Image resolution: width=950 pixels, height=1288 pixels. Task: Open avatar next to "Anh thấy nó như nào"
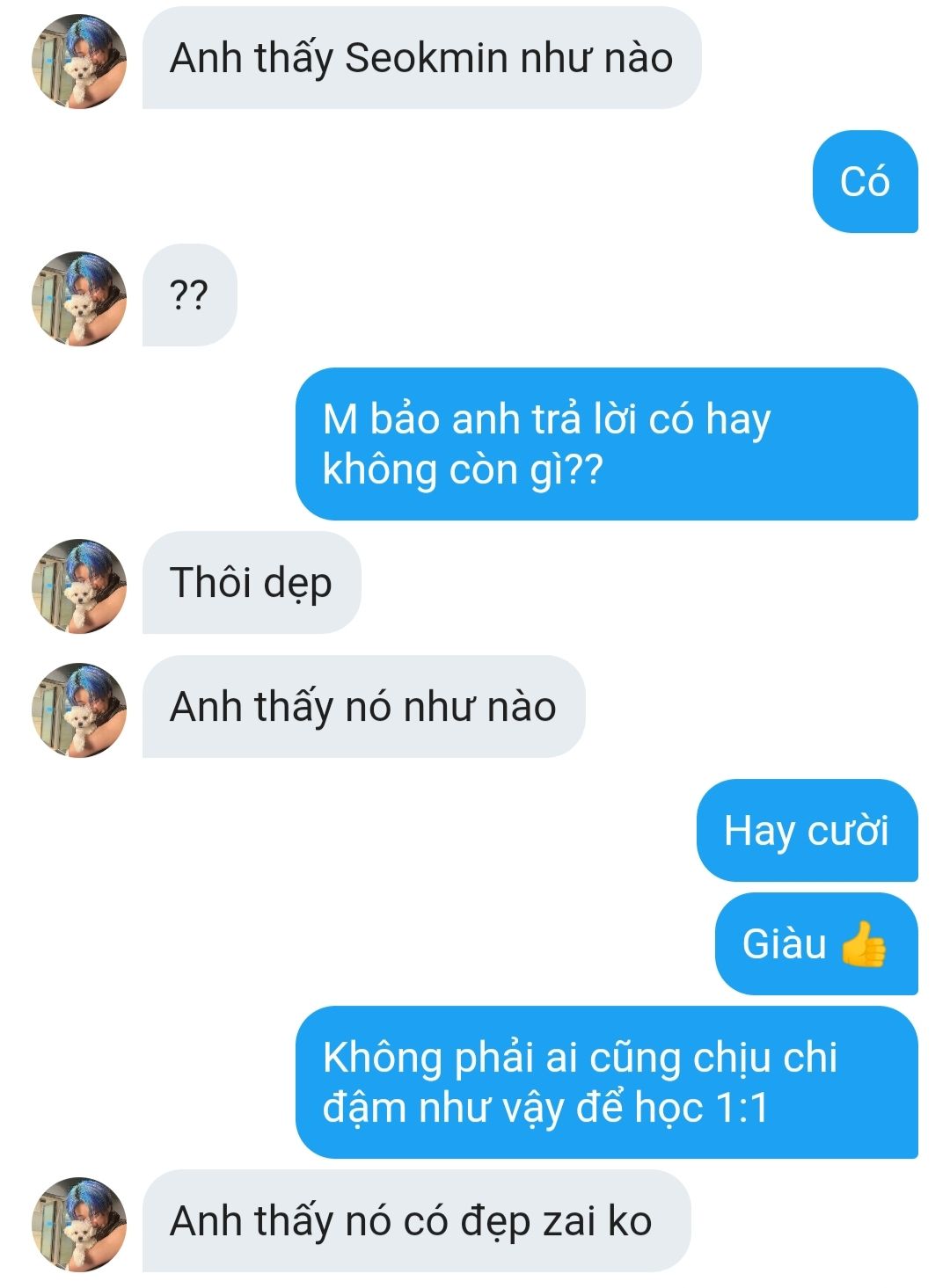click(x=79, y=709)
